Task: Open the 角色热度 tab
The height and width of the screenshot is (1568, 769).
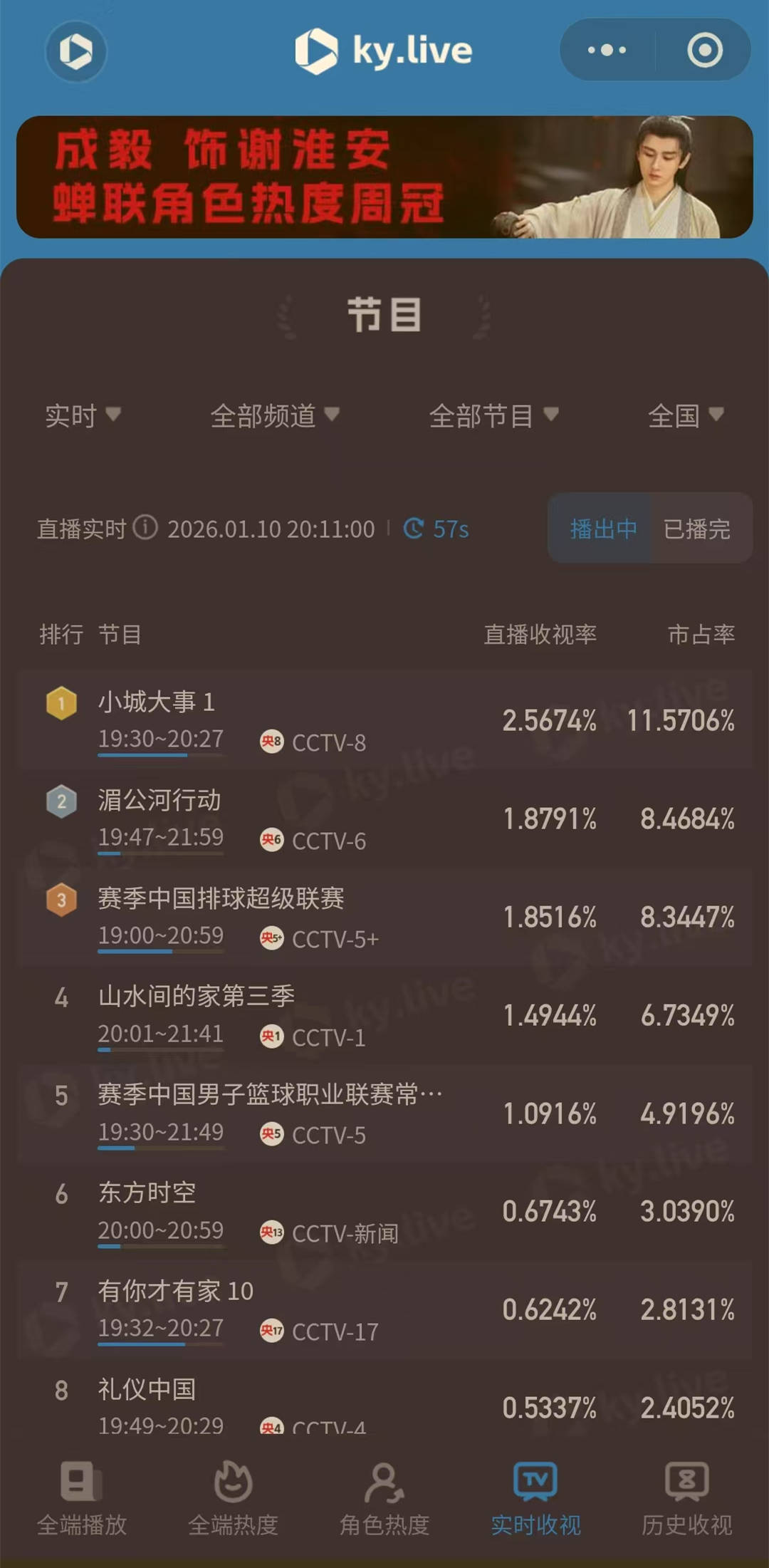Action: pos(384,1497)
